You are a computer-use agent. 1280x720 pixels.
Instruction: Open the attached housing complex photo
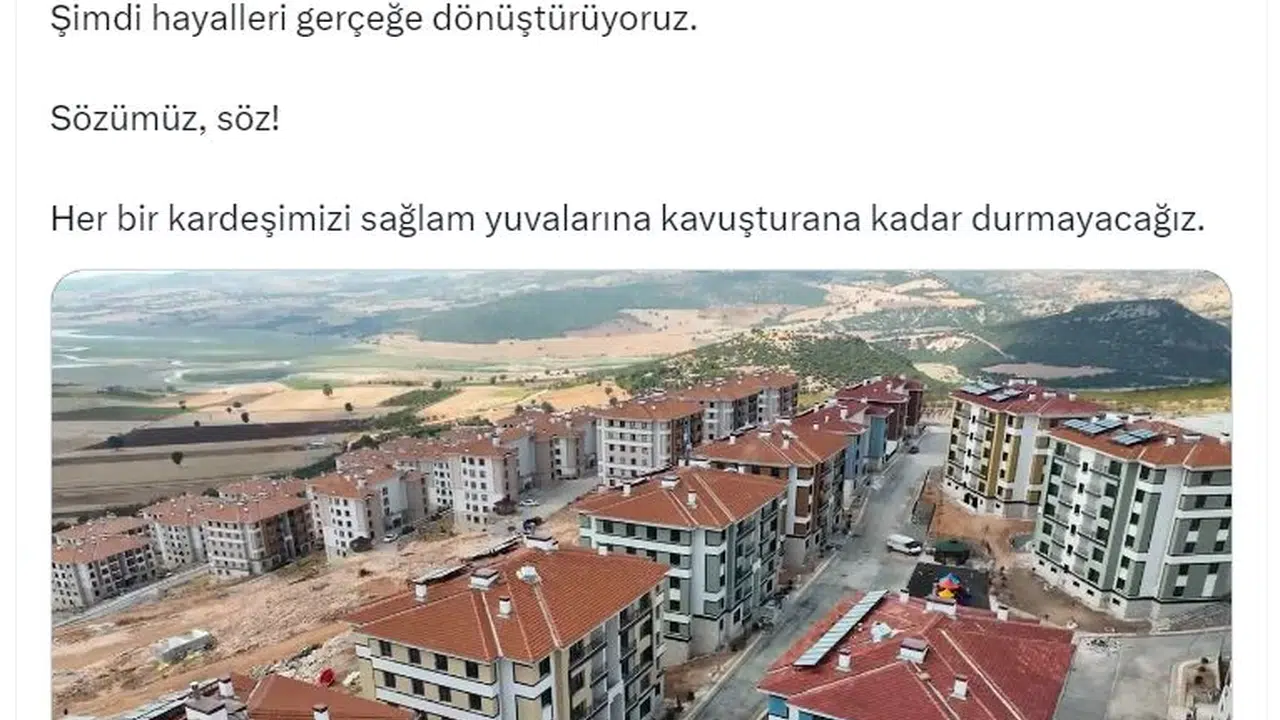(x=641, y=495)
